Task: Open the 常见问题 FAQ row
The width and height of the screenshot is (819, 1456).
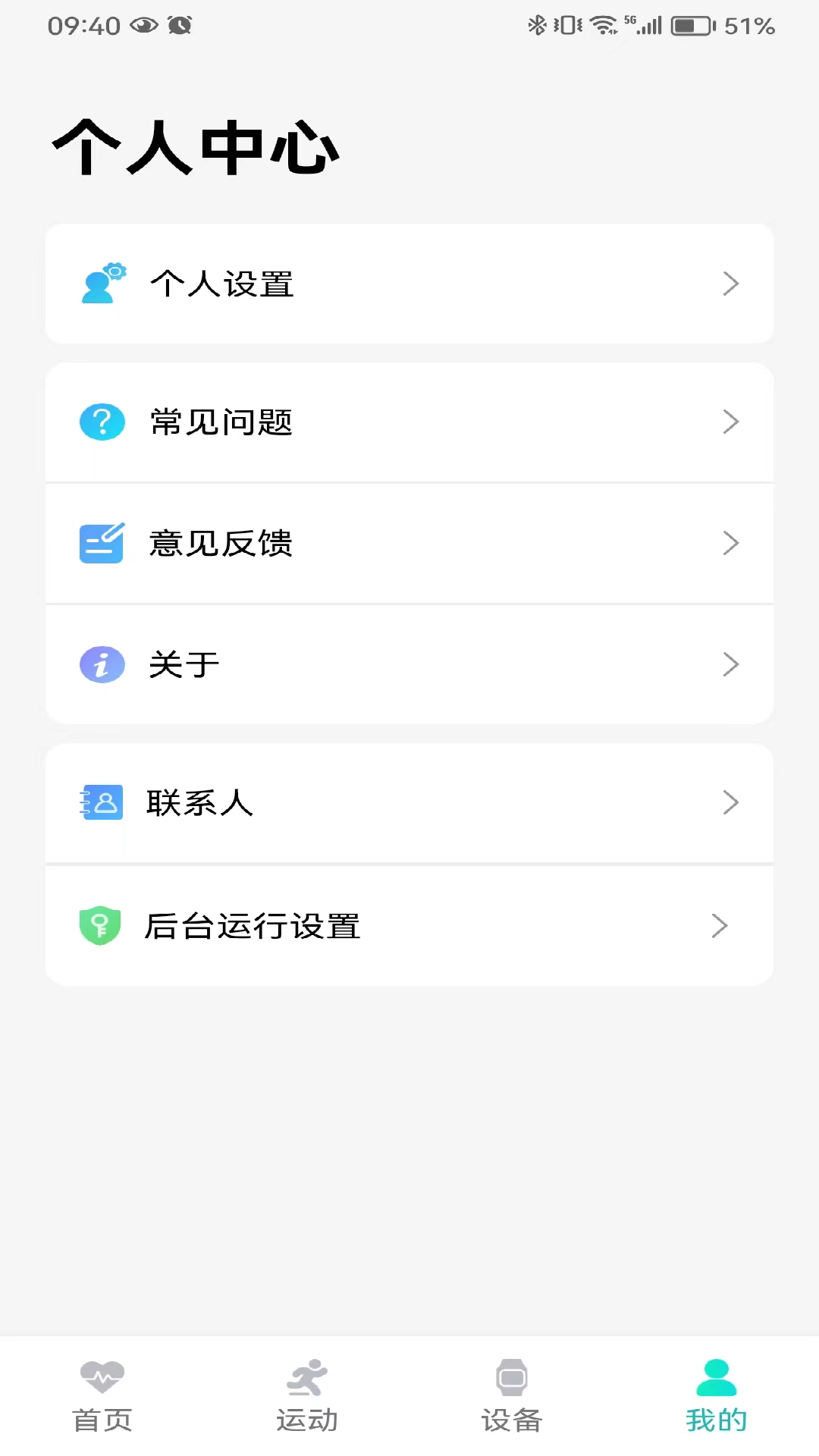Action: (409, 422)
